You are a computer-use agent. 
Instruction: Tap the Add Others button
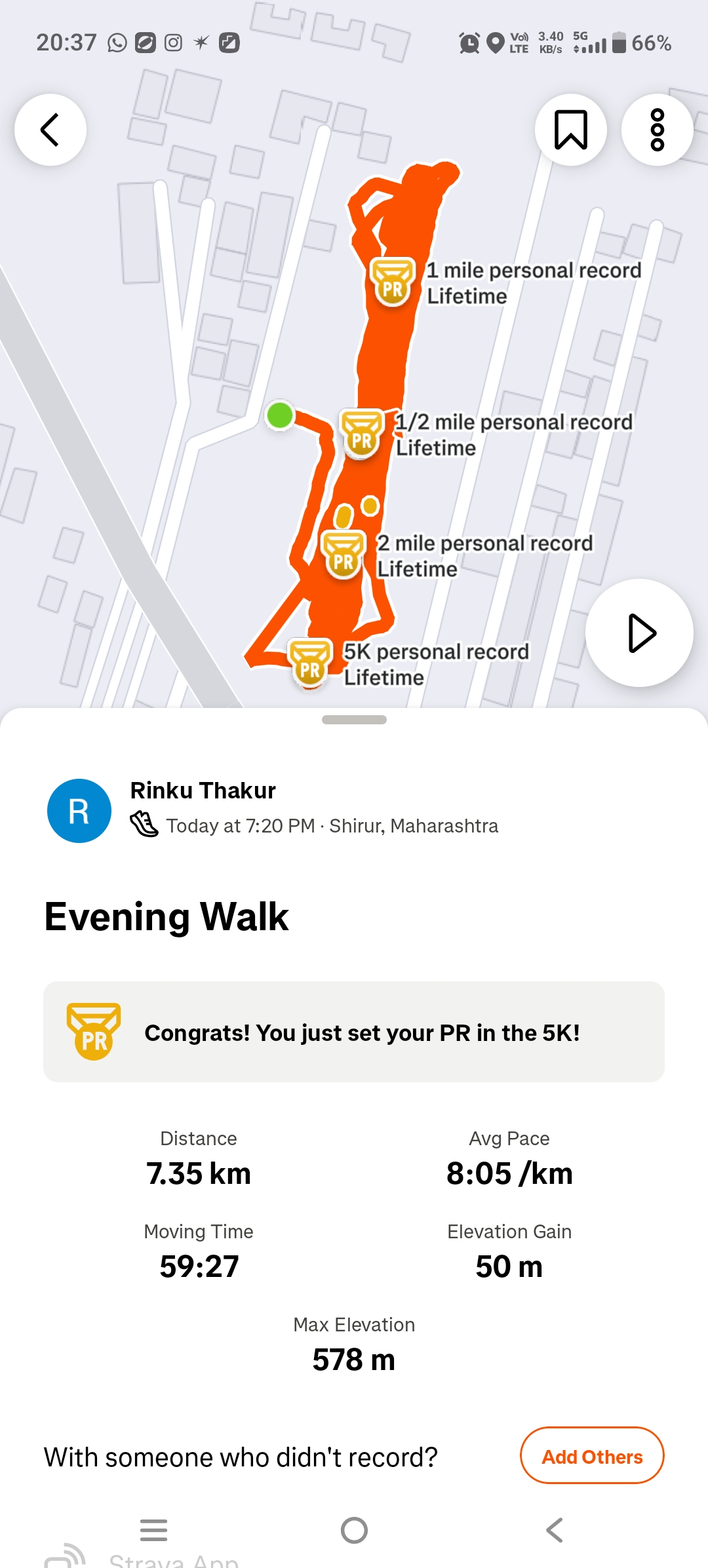pyautogui.click(x=592, y=1456)
